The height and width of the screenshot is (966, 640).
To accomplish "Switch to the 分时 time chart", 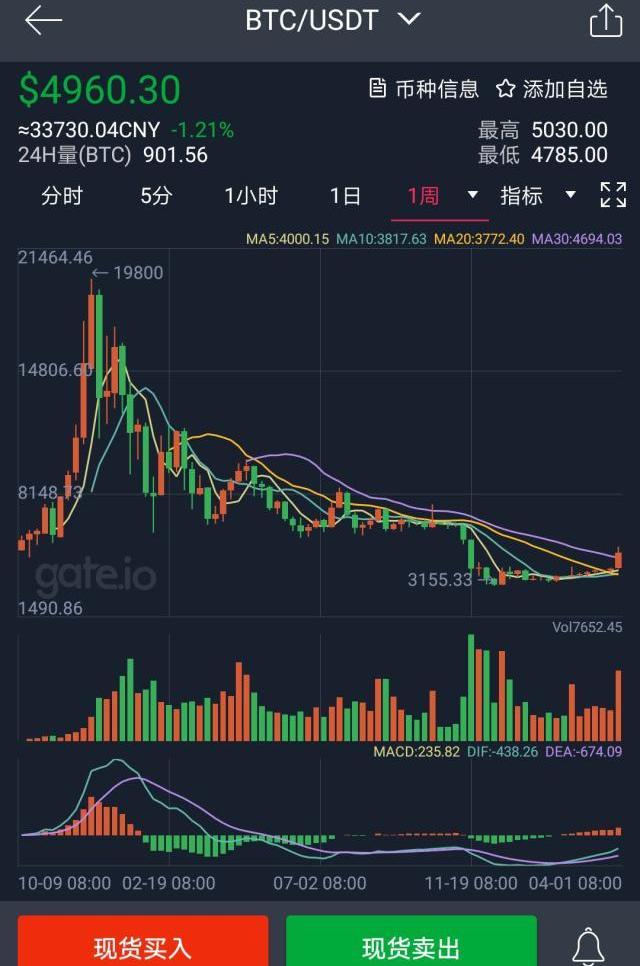I will [x=62, y=196].
